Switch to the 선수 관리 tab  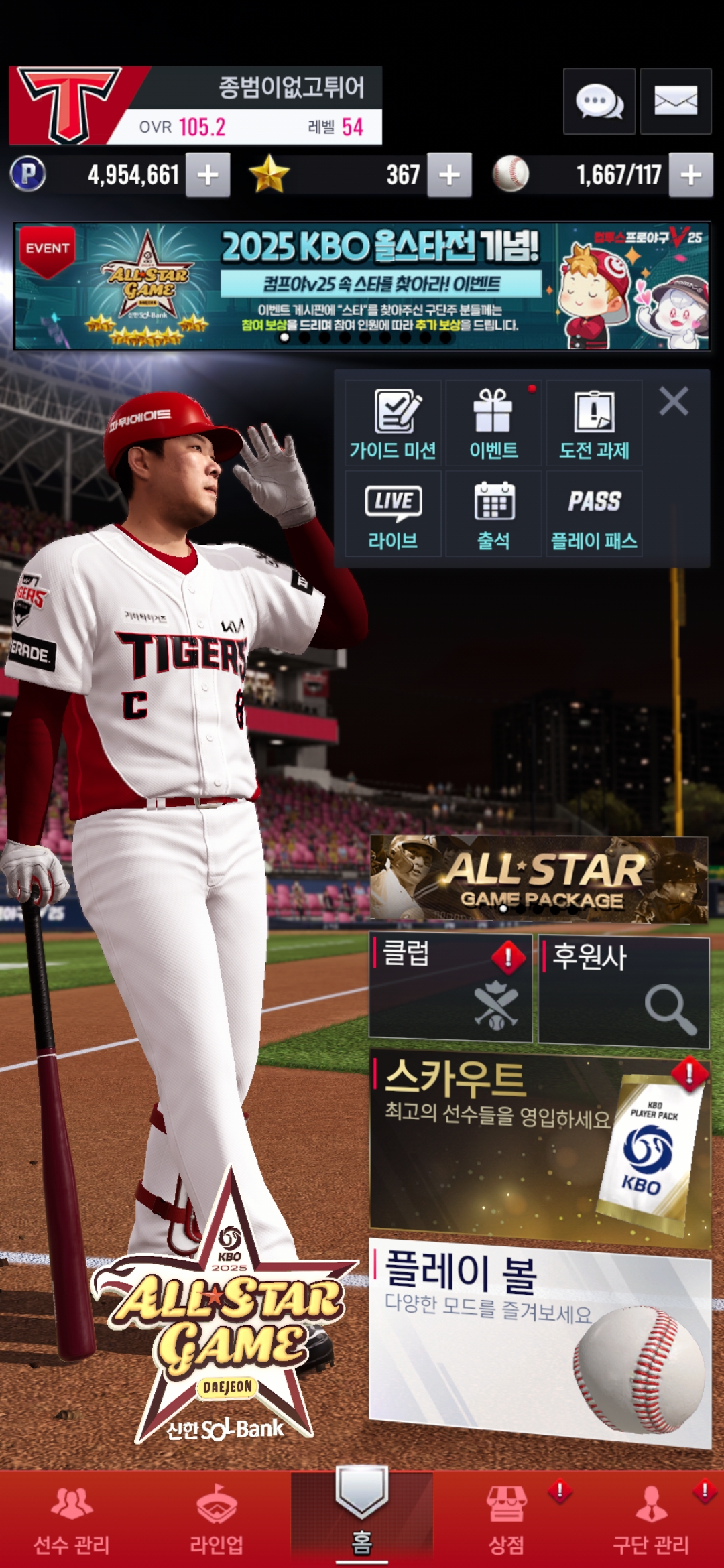point(72,1519)
